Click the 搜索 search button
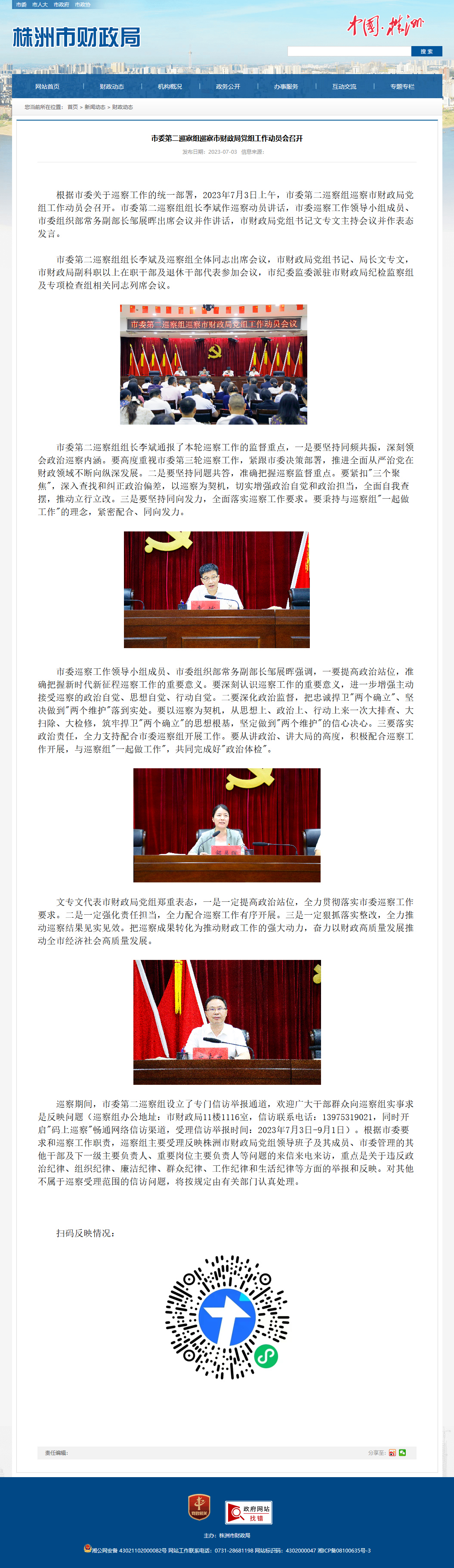This screenshot has width=454, height=1568. tap(426, 52)
